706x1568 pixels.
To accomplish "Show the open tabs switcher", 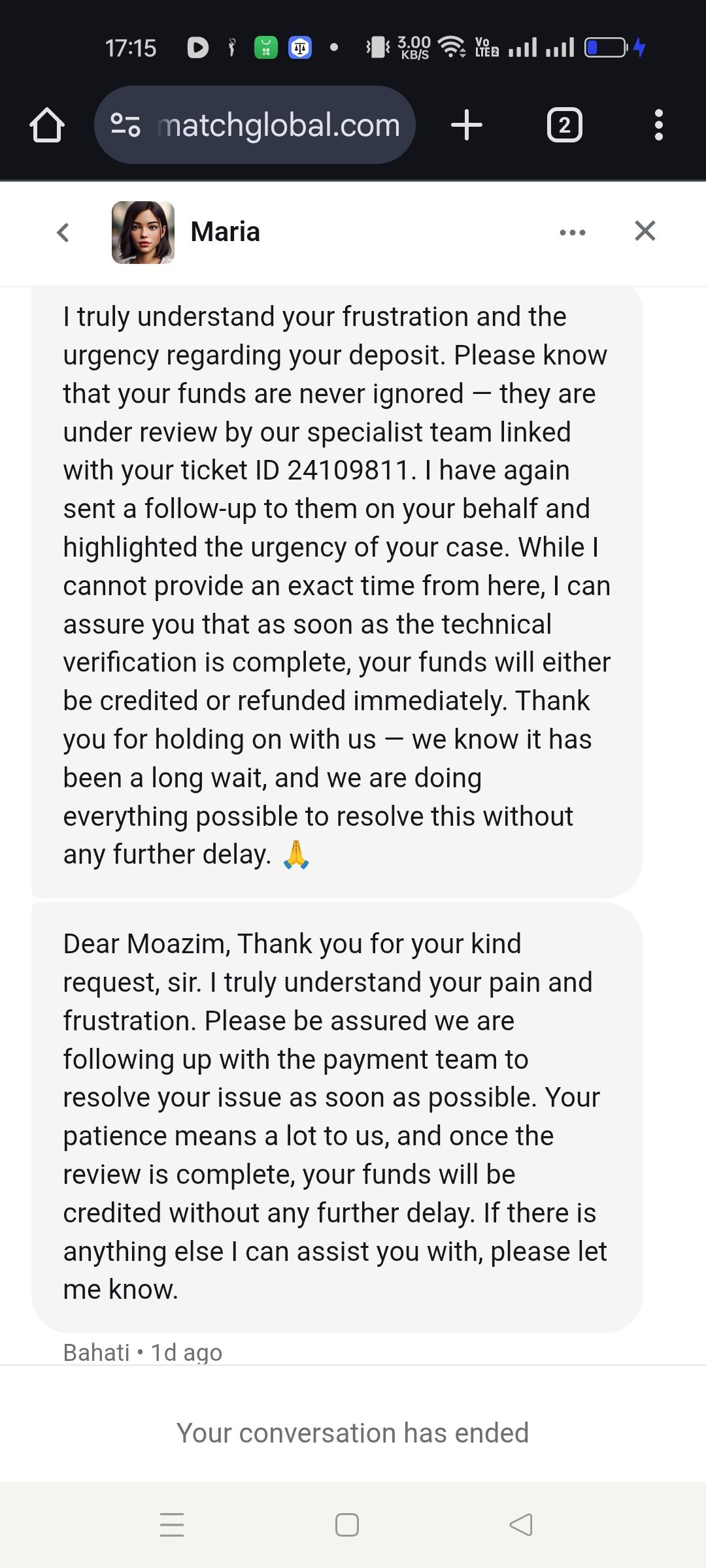I will [x=564, y=125].
